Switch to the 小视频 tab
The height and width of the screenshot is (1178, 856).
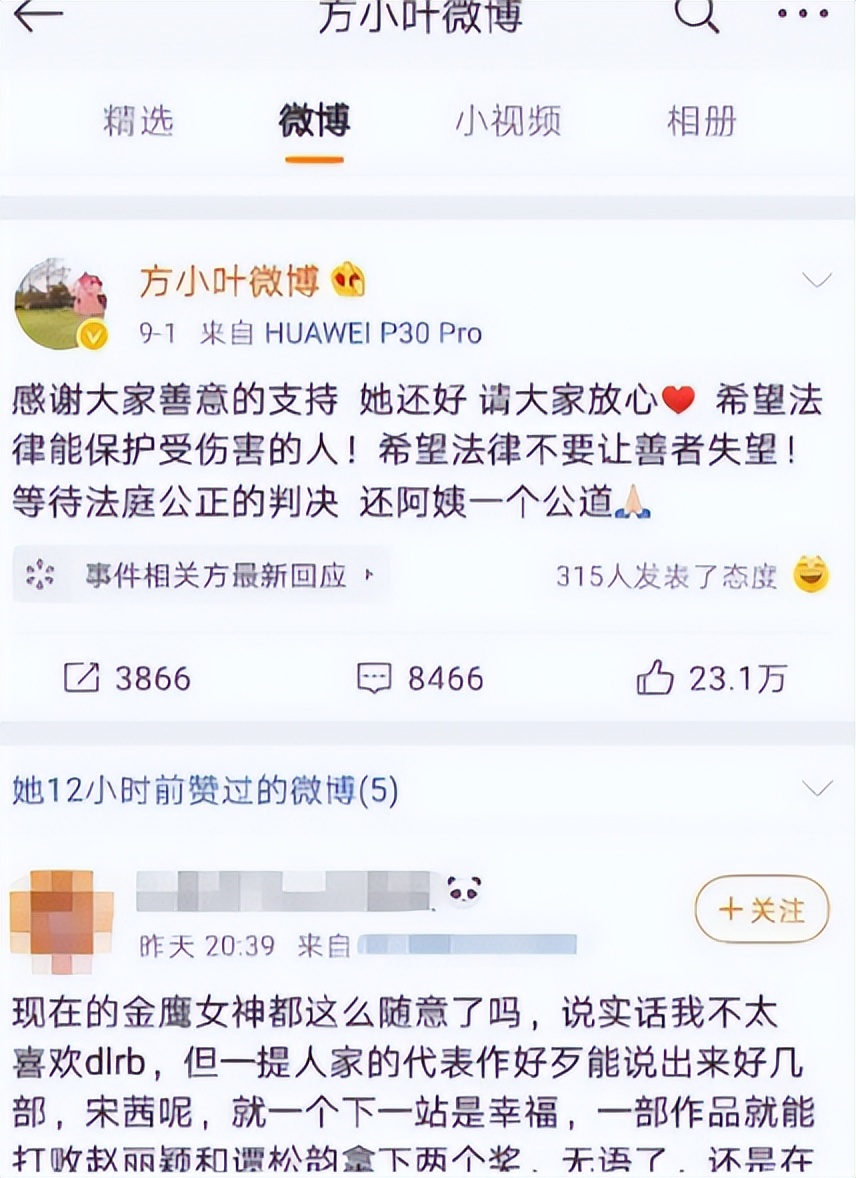point(508,122)
